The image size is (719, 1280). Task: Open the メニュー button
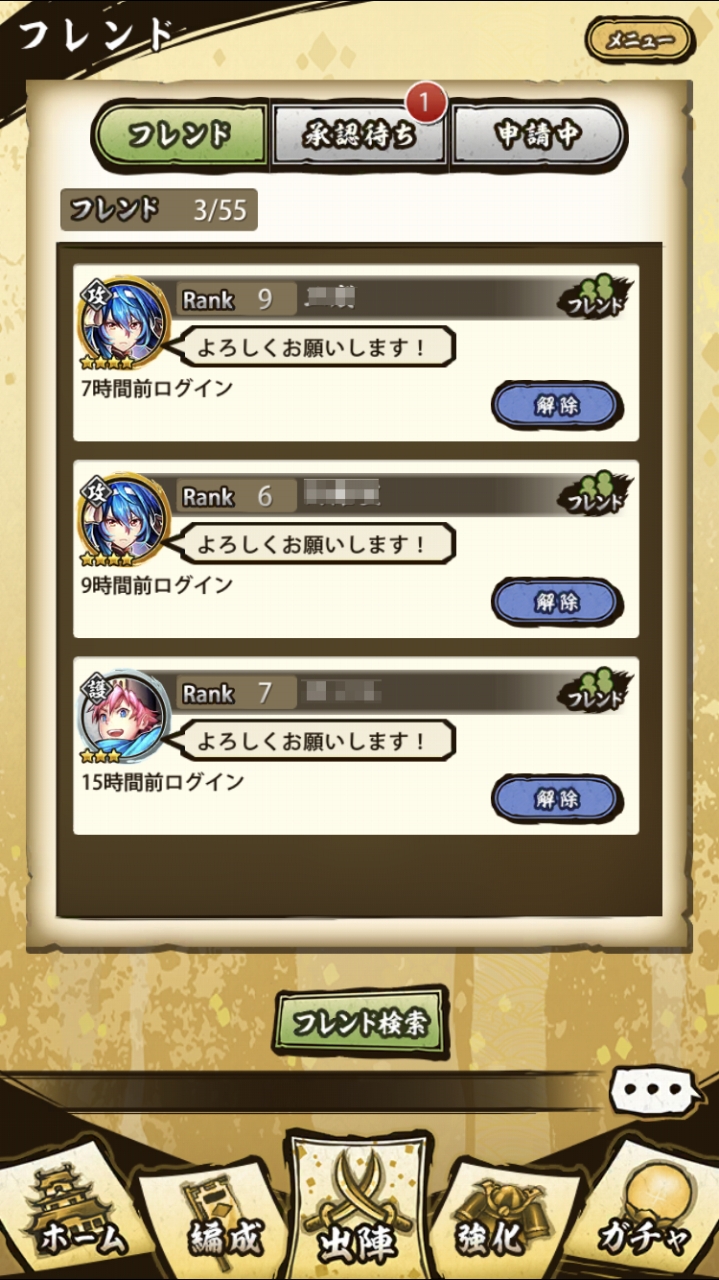pyautogui.click(x=639, y=41)
